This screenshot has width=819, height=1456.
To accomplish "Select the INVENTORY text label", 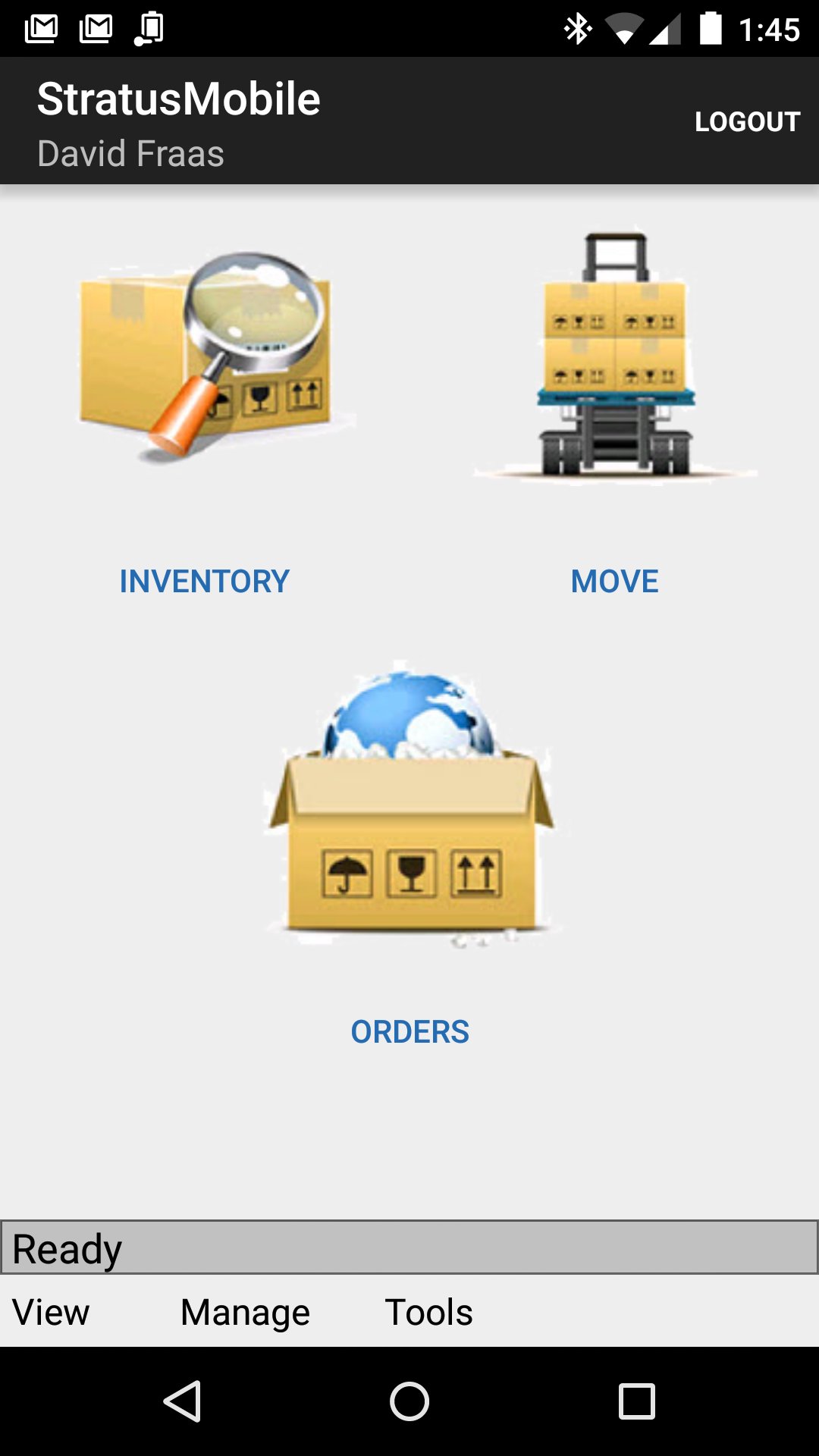I will tap(203, 582).
